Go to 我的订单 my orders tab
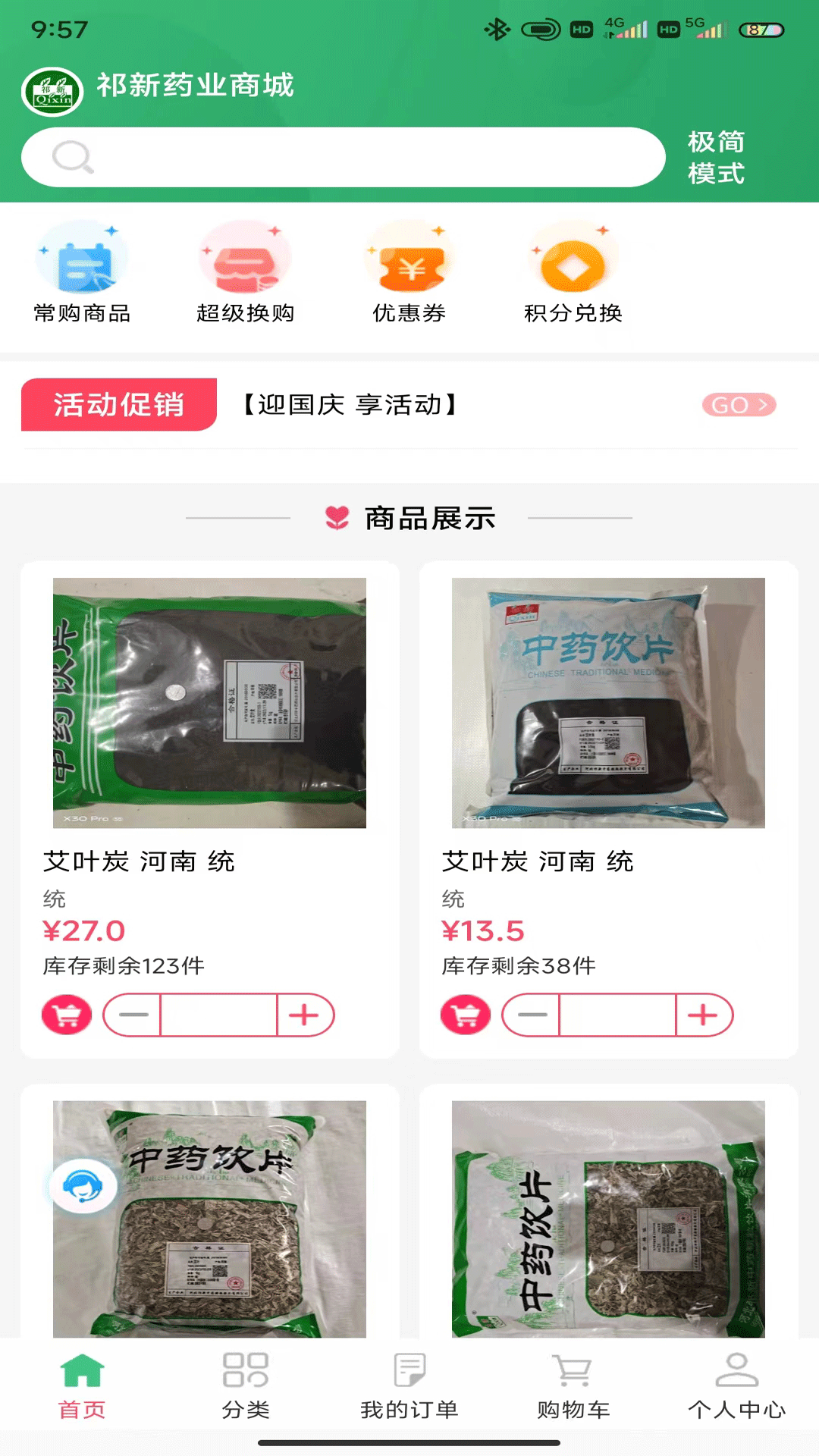819x1456 pixels. click(409, 1385)
